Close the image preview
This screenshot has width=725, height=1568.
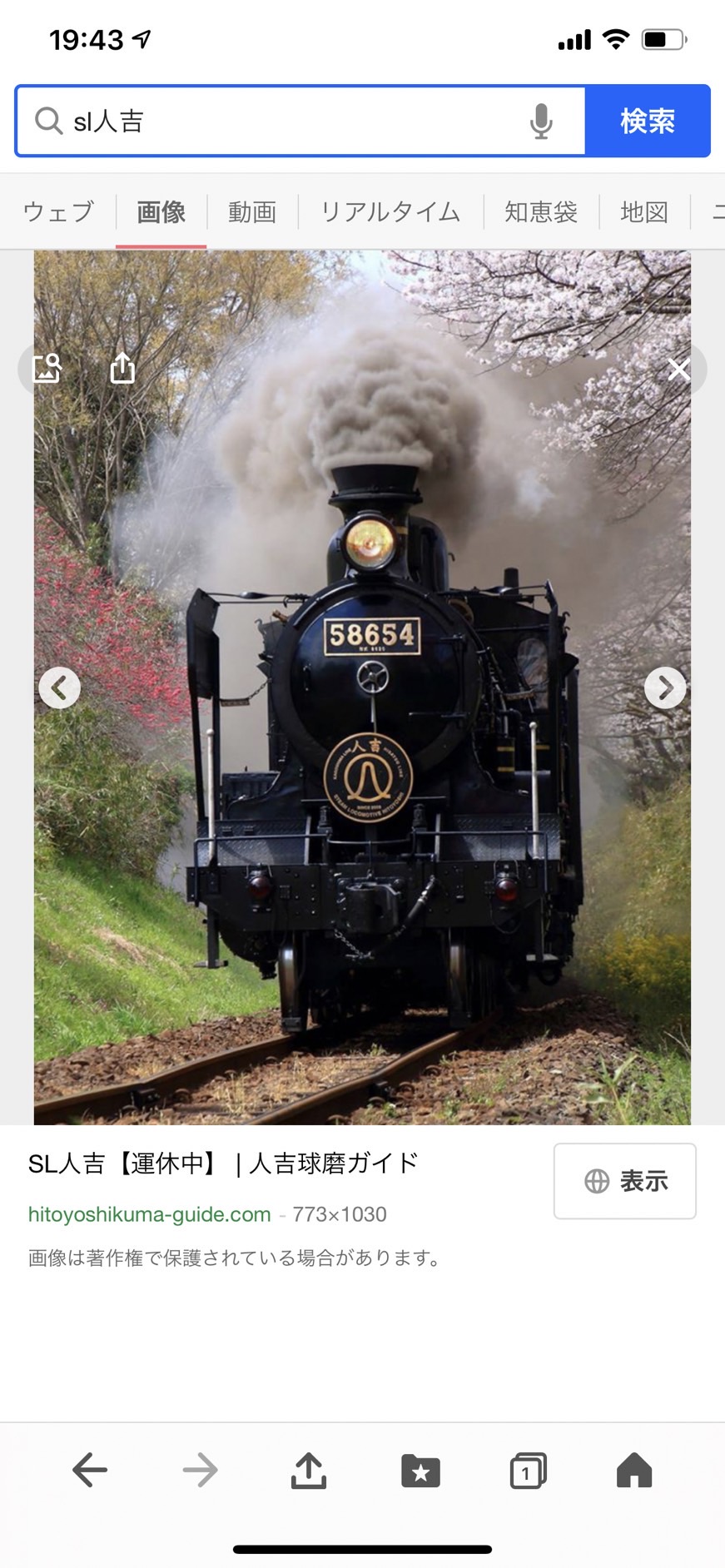(678, 369)
